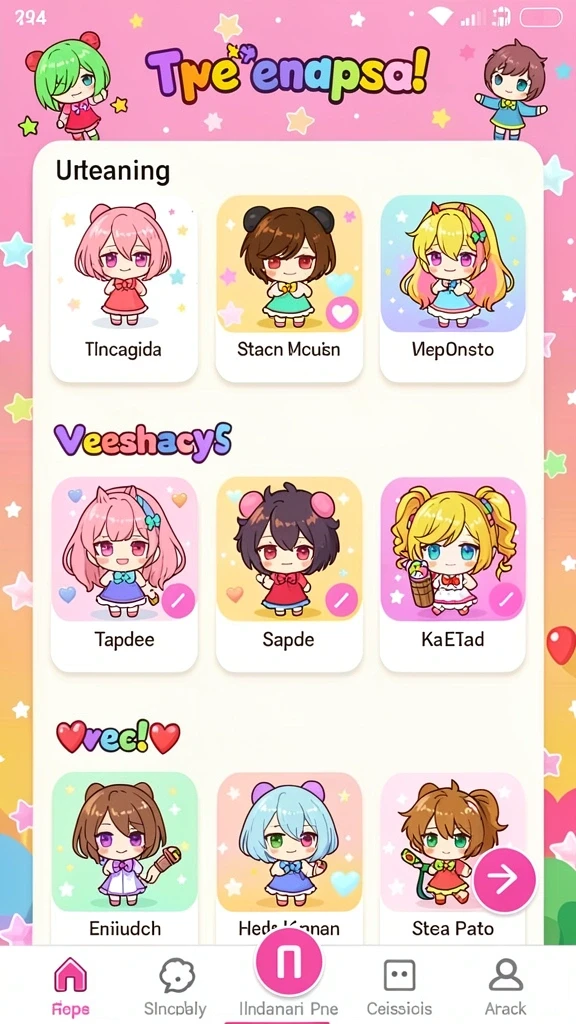Edit the Tapdee character with the pencil icon
The height and width of the screenshot is (1024, 576).
tap(178, 601)
